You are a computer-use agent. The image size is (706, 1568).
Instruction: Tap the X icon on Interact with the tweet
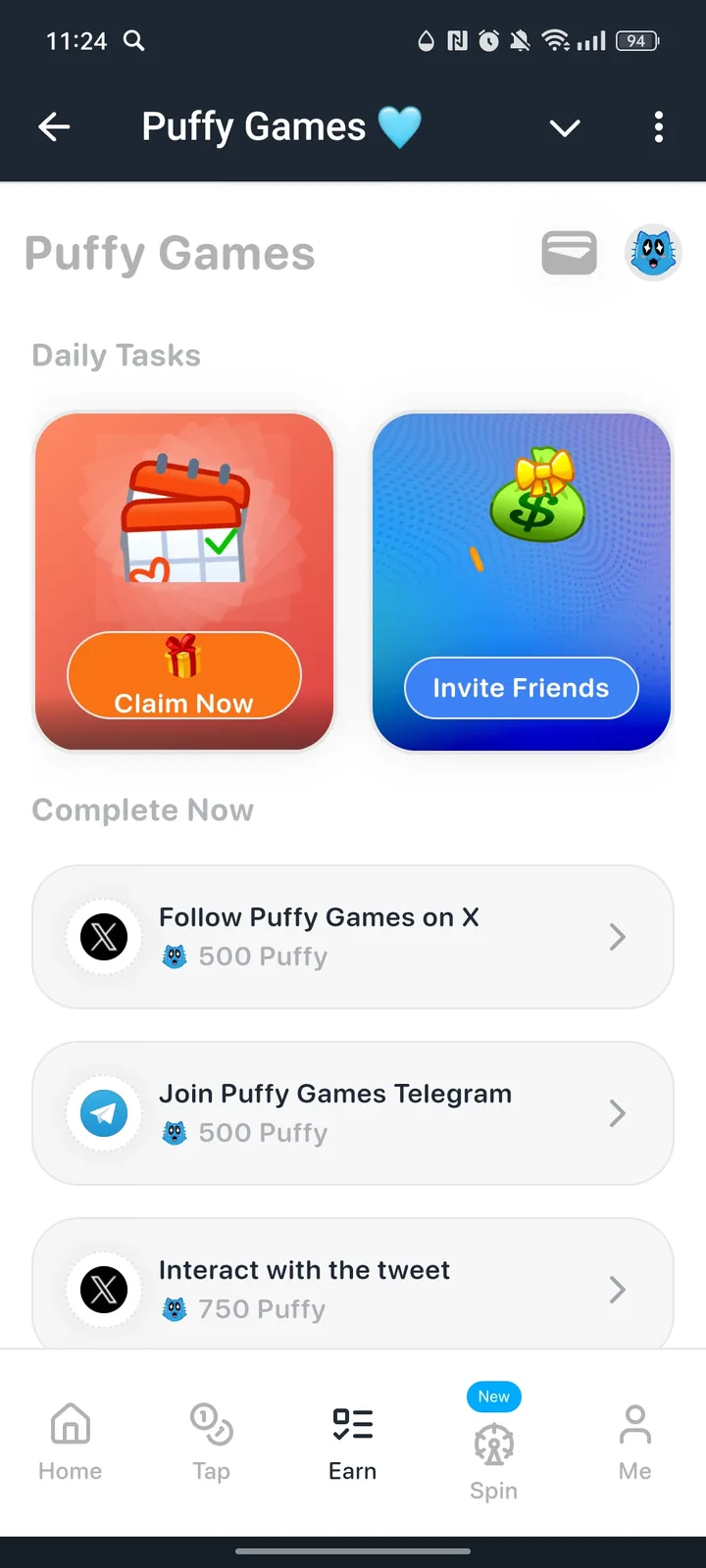point(103,1290)
